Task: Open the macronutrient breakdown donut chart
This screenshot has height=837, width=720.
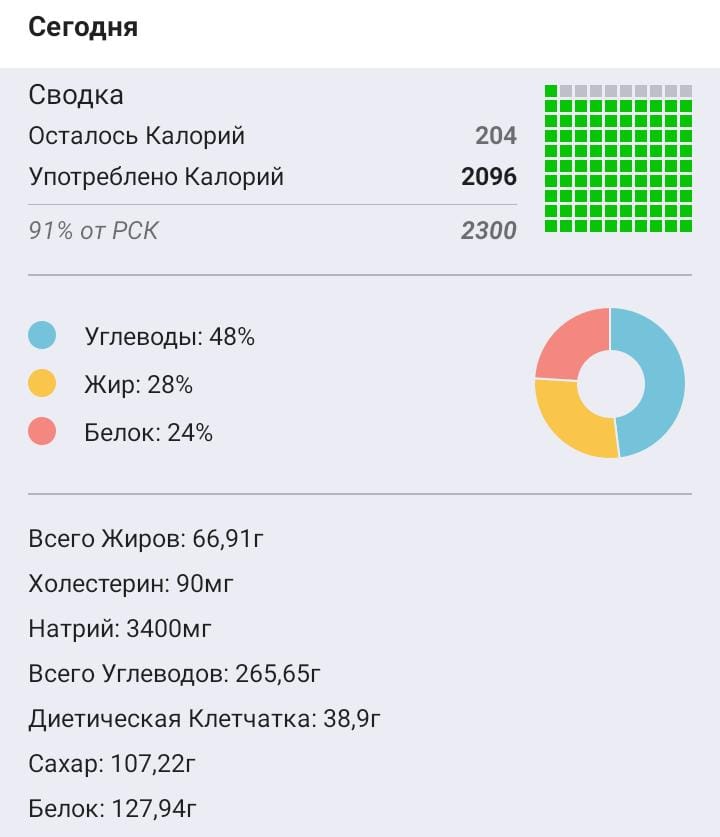Action: pos(609,383)
